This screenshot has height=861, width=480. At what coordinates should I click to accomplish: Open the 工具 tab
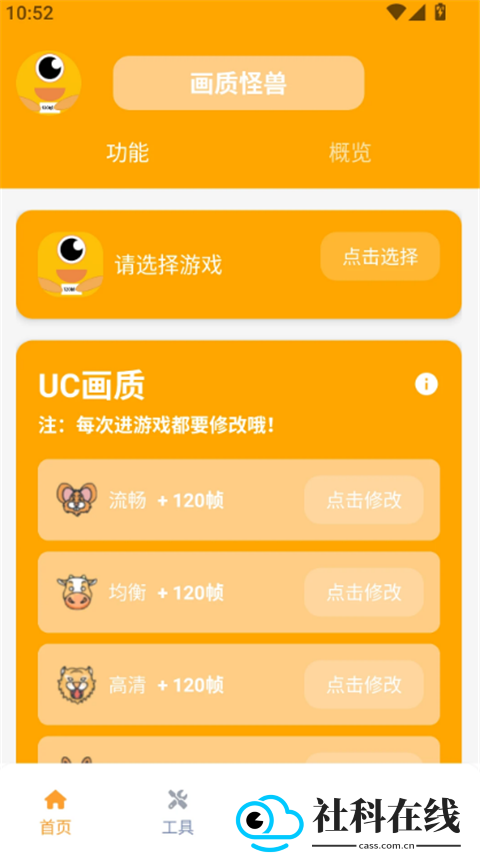coord(177,813)
